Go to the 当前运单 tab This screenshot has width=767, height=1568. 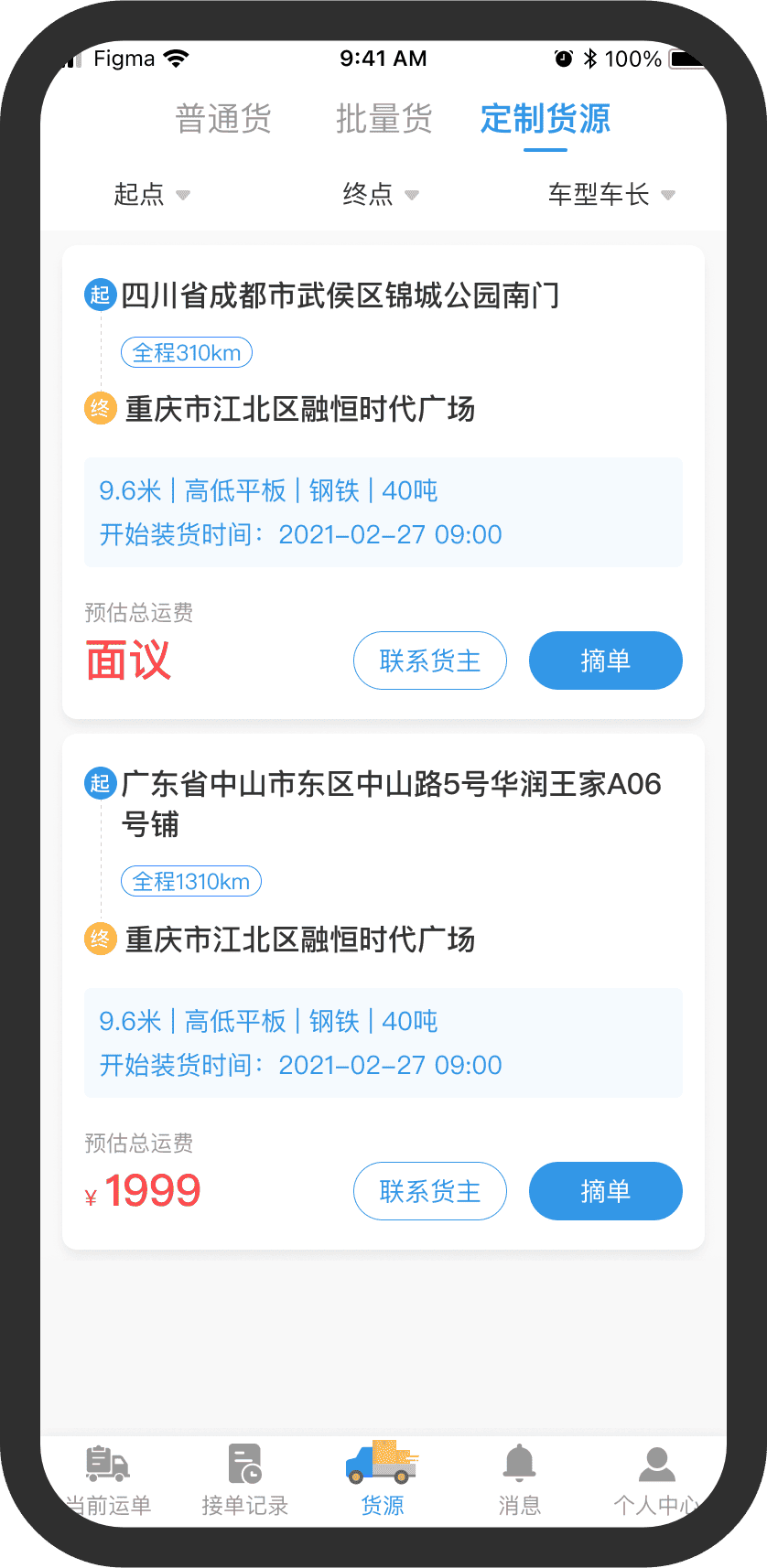(108, 1479)
